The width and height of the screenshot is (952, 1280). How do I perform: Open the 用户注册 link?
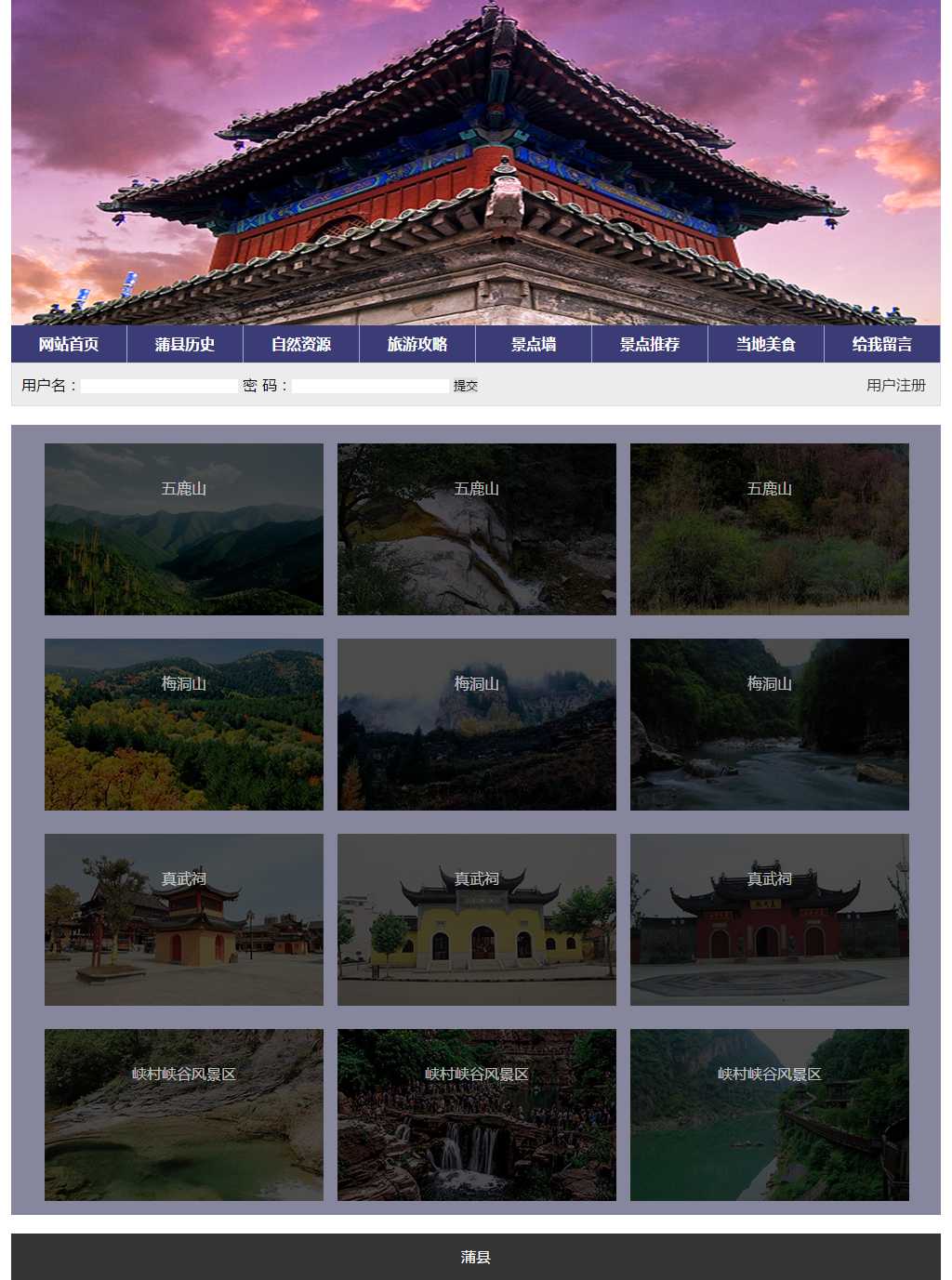[895, 385]
